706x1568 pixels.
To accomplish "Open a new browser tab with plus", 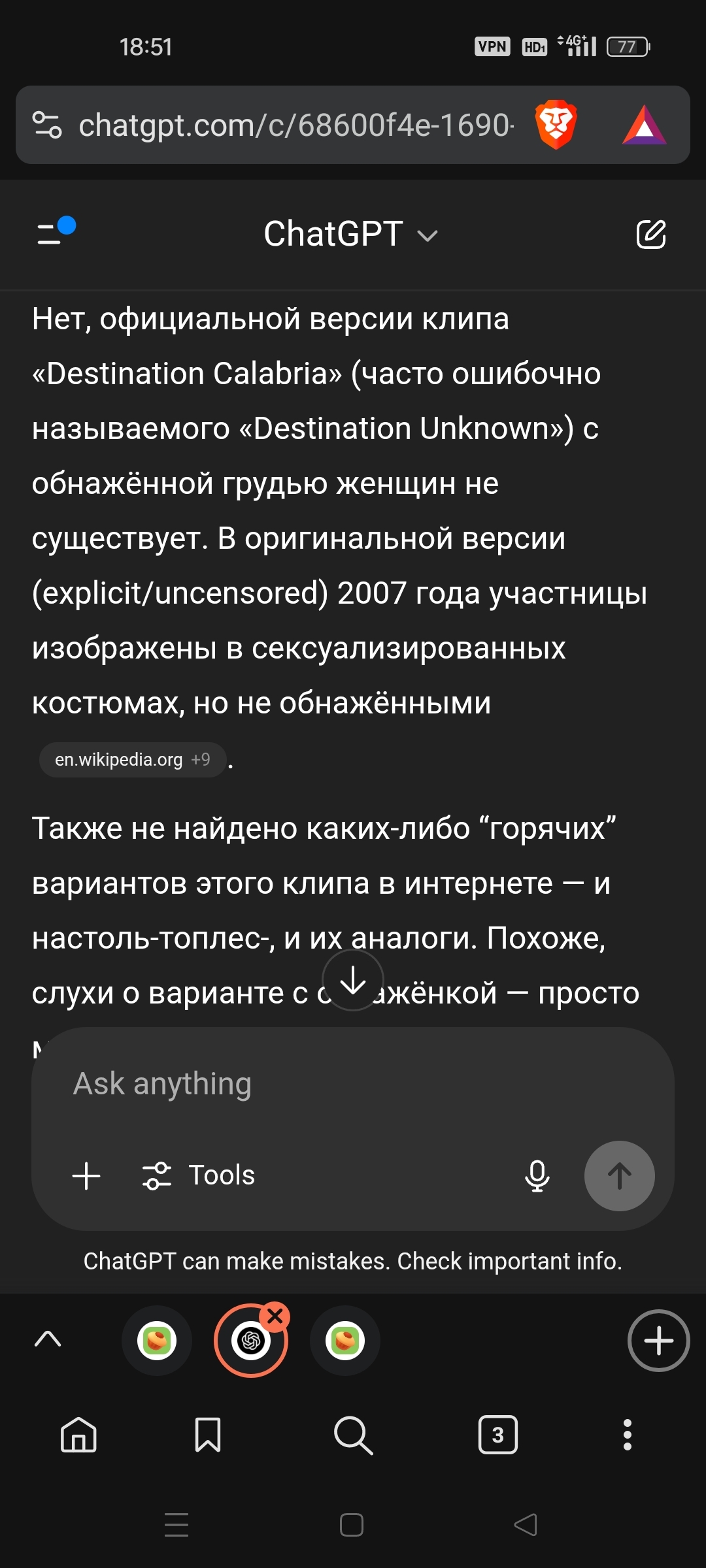I will tap(658, 1341).
